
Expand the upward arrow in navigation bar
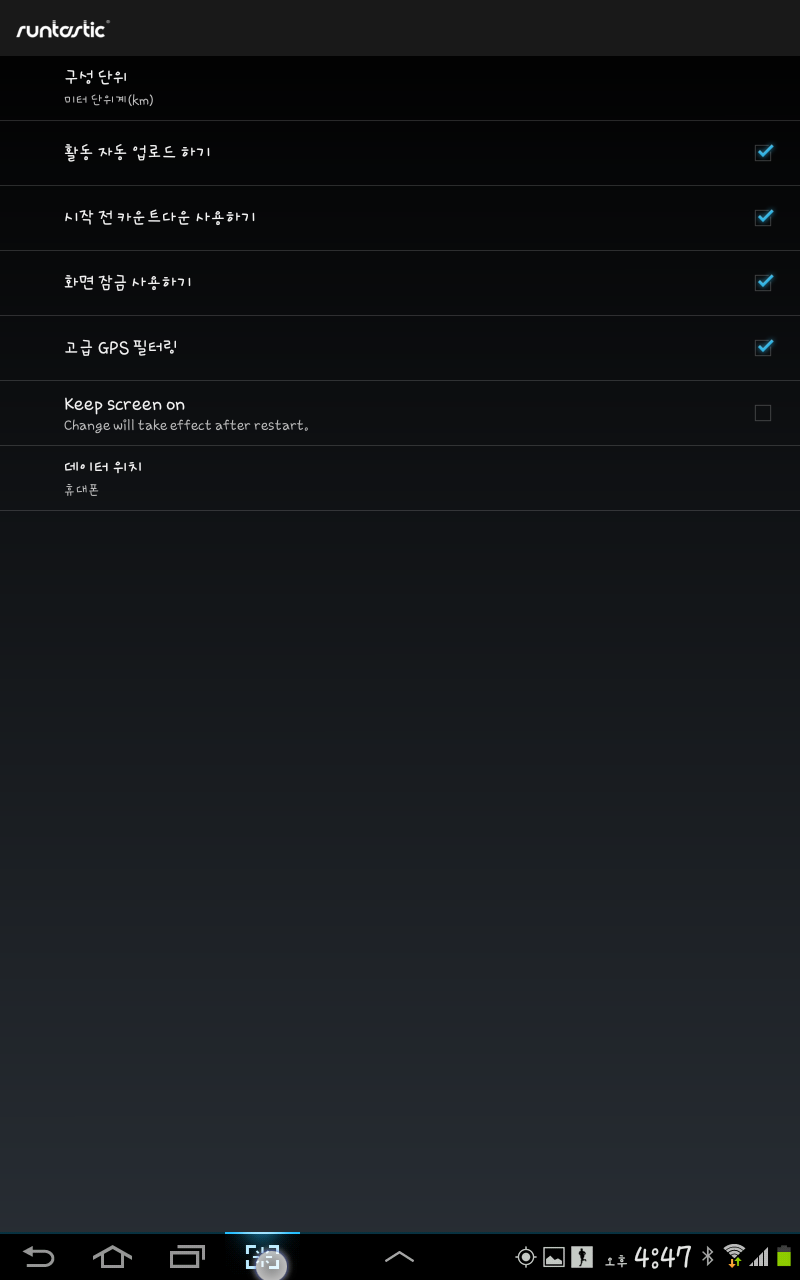tap(399, 1257)
